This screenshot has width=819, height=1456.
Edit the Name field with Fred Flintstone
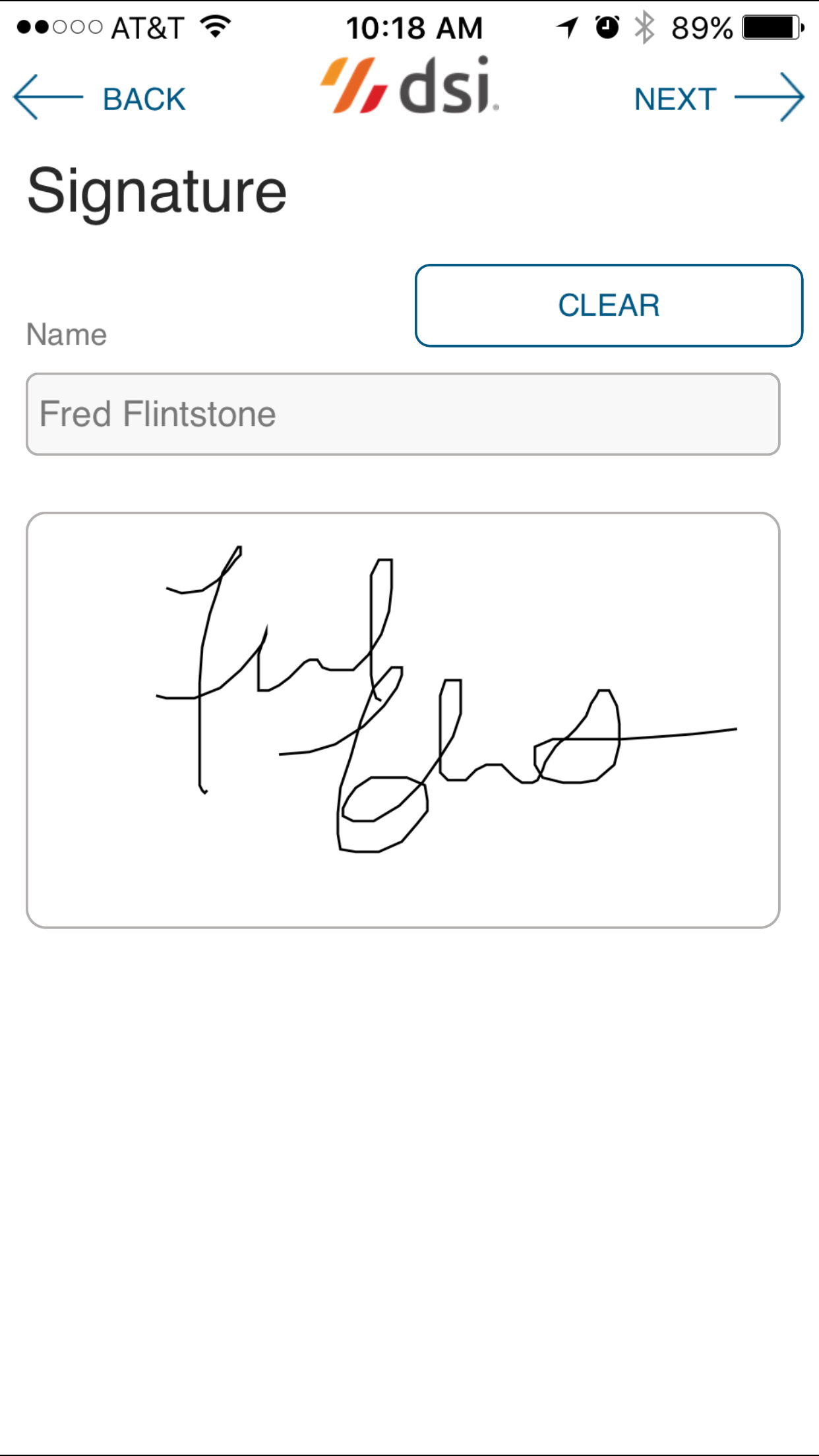tap(403, 414)
